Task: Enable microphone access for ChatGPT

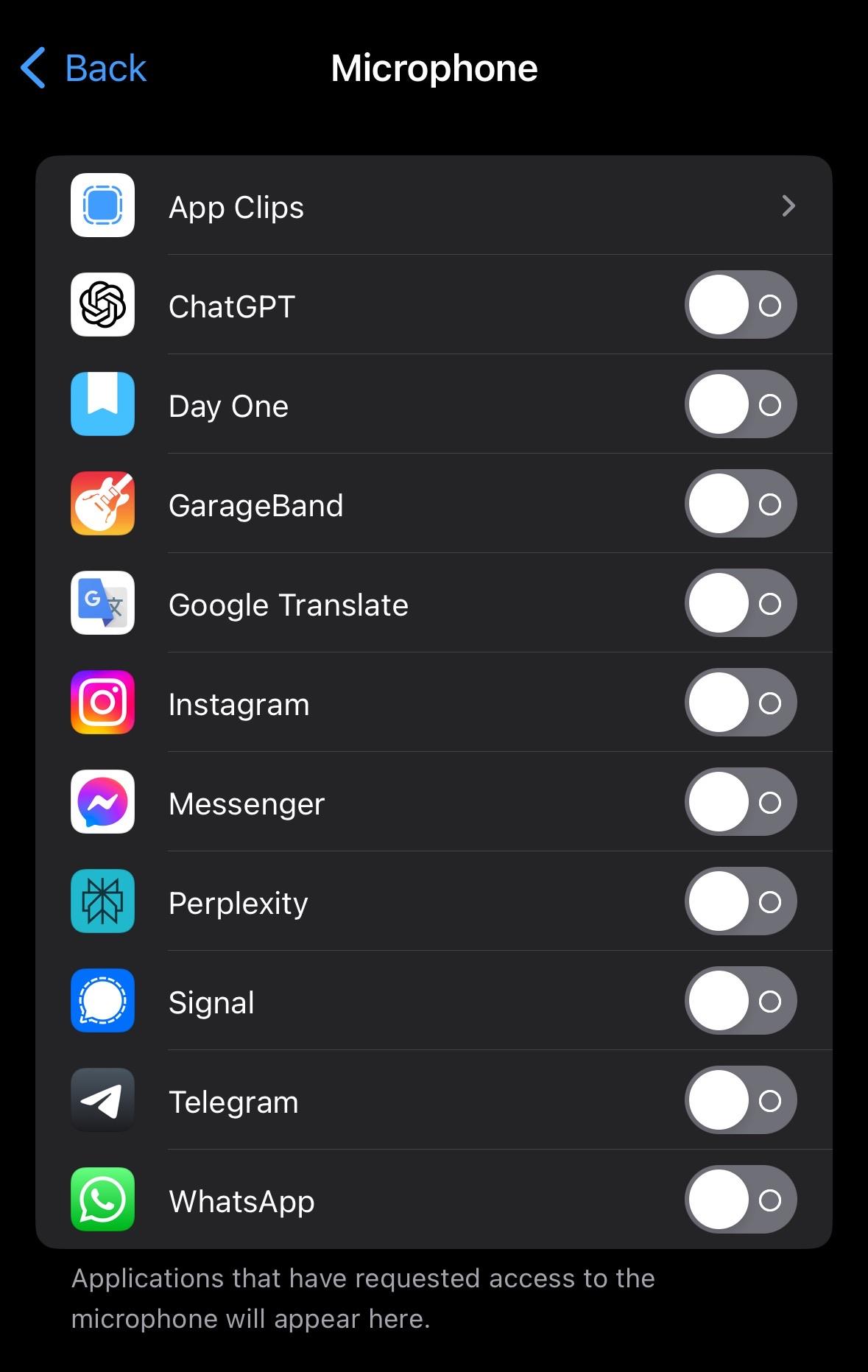Action: point(740,305)
